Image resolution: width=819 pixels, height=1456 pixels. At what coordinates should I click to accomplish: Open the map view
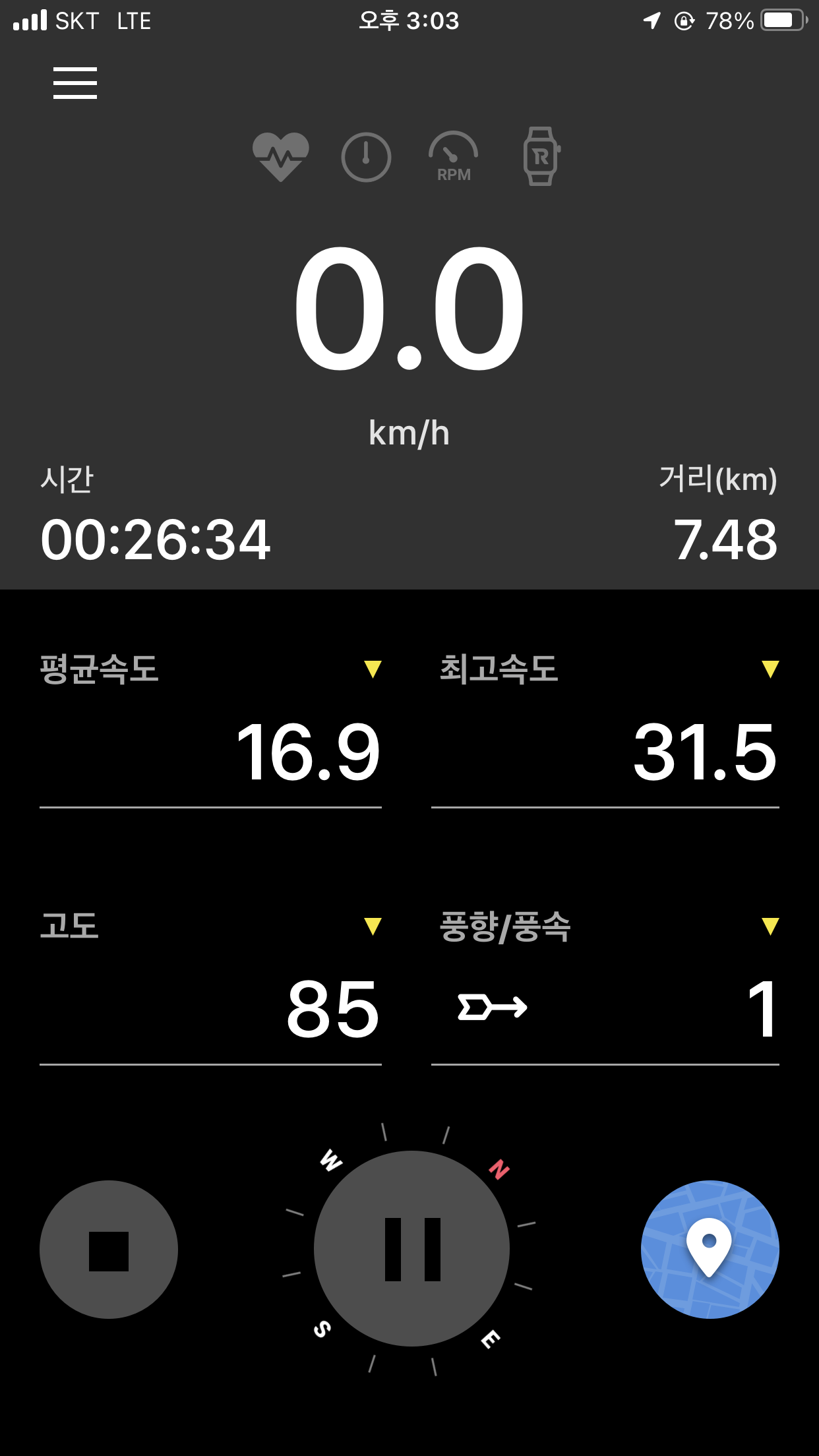pos(710,1250)
